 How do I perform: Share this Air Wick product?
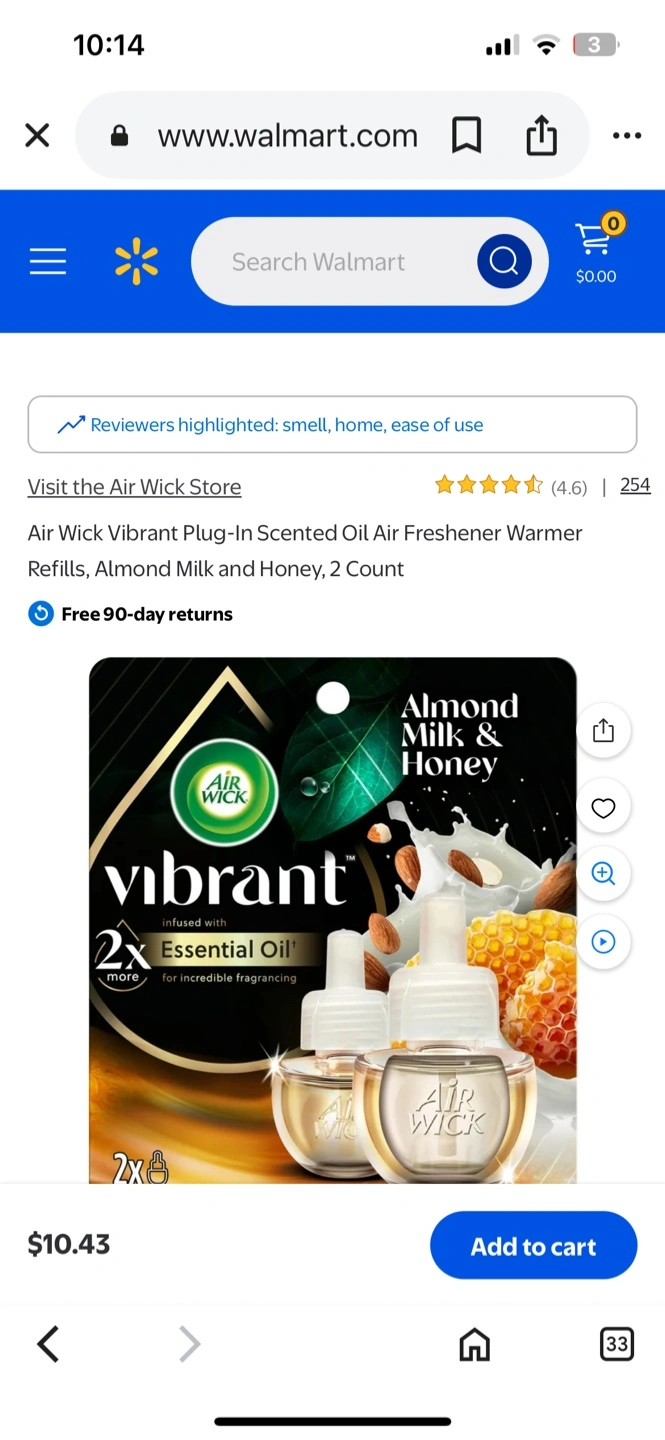point(603,731)
